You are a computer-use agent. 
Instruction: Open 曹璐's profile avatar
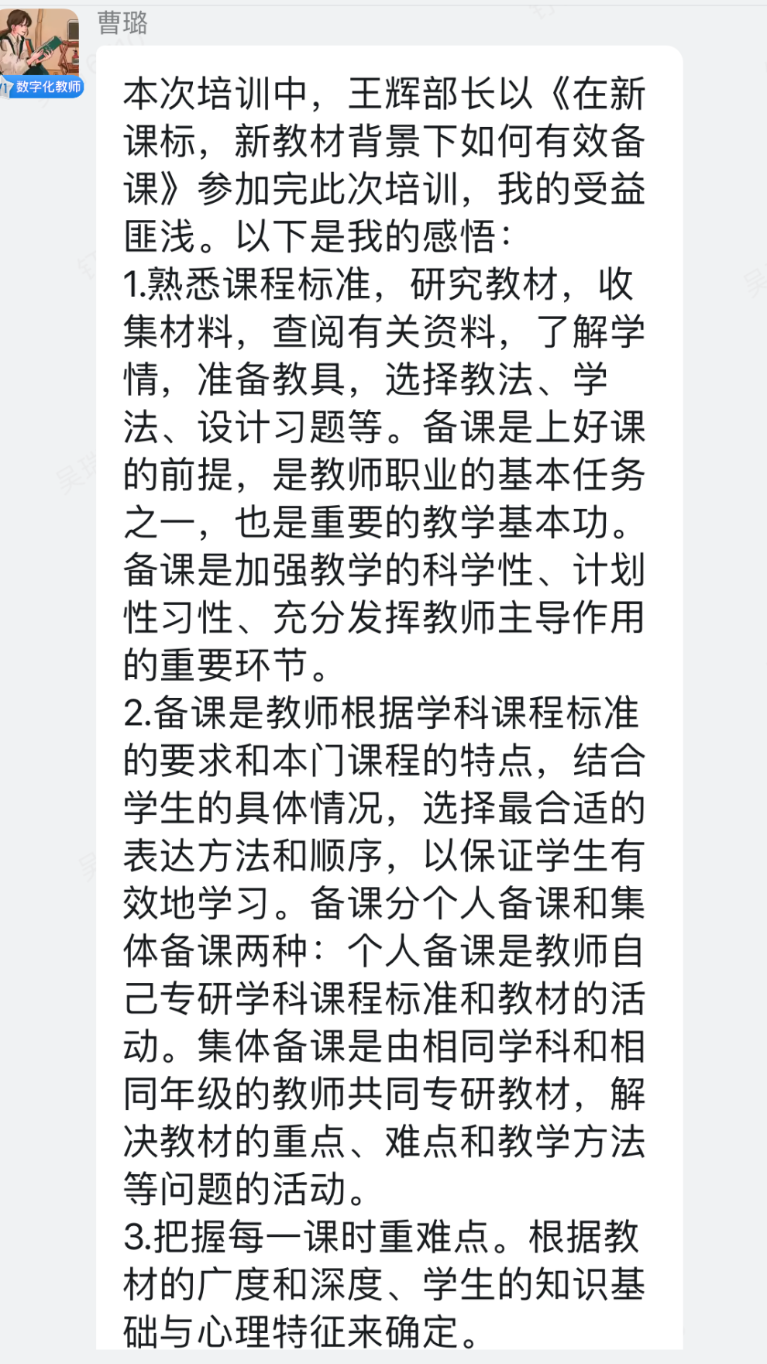click(40, 47)
